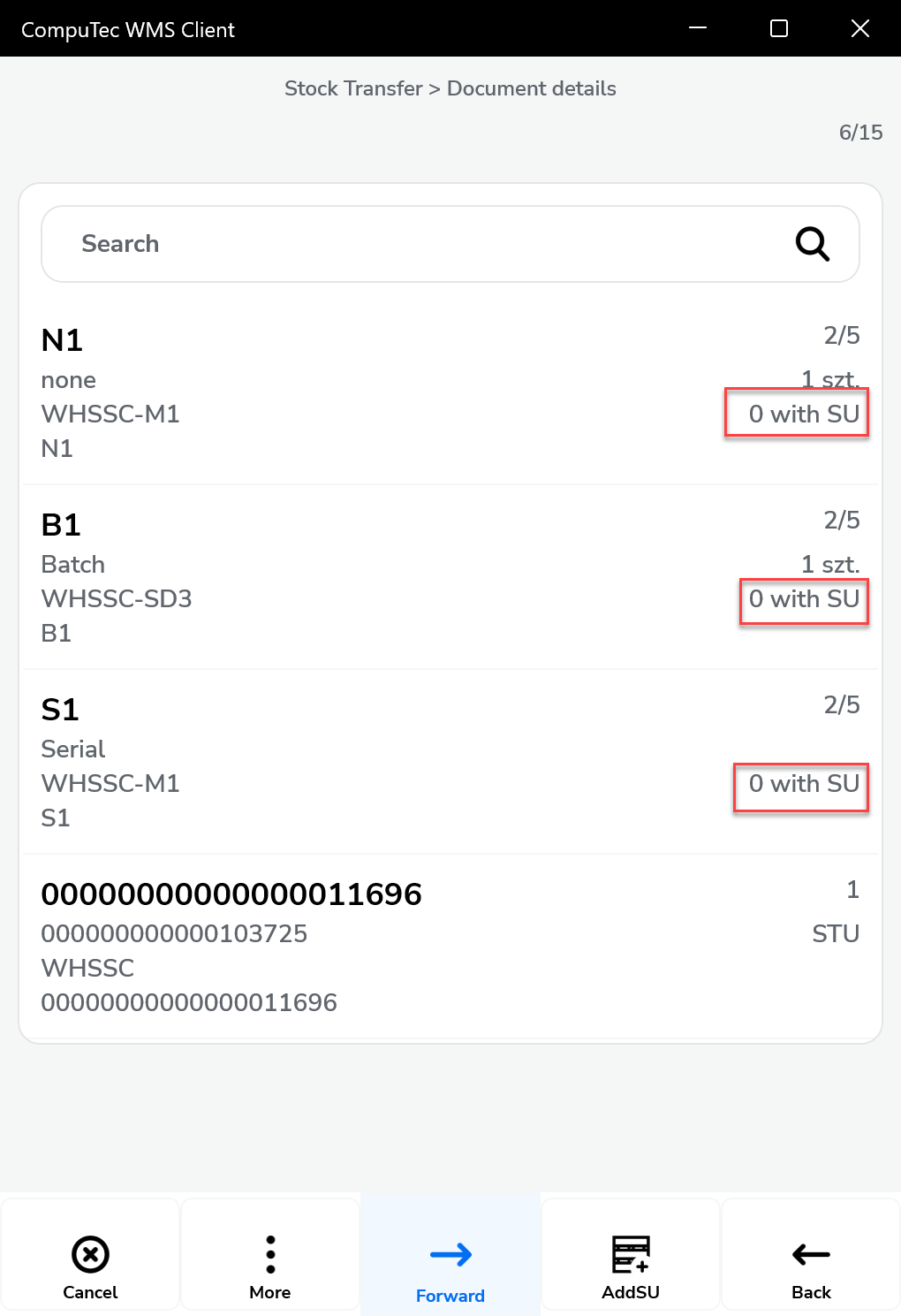Click the 0 with SU badge for N1

[x=796, y=413]
